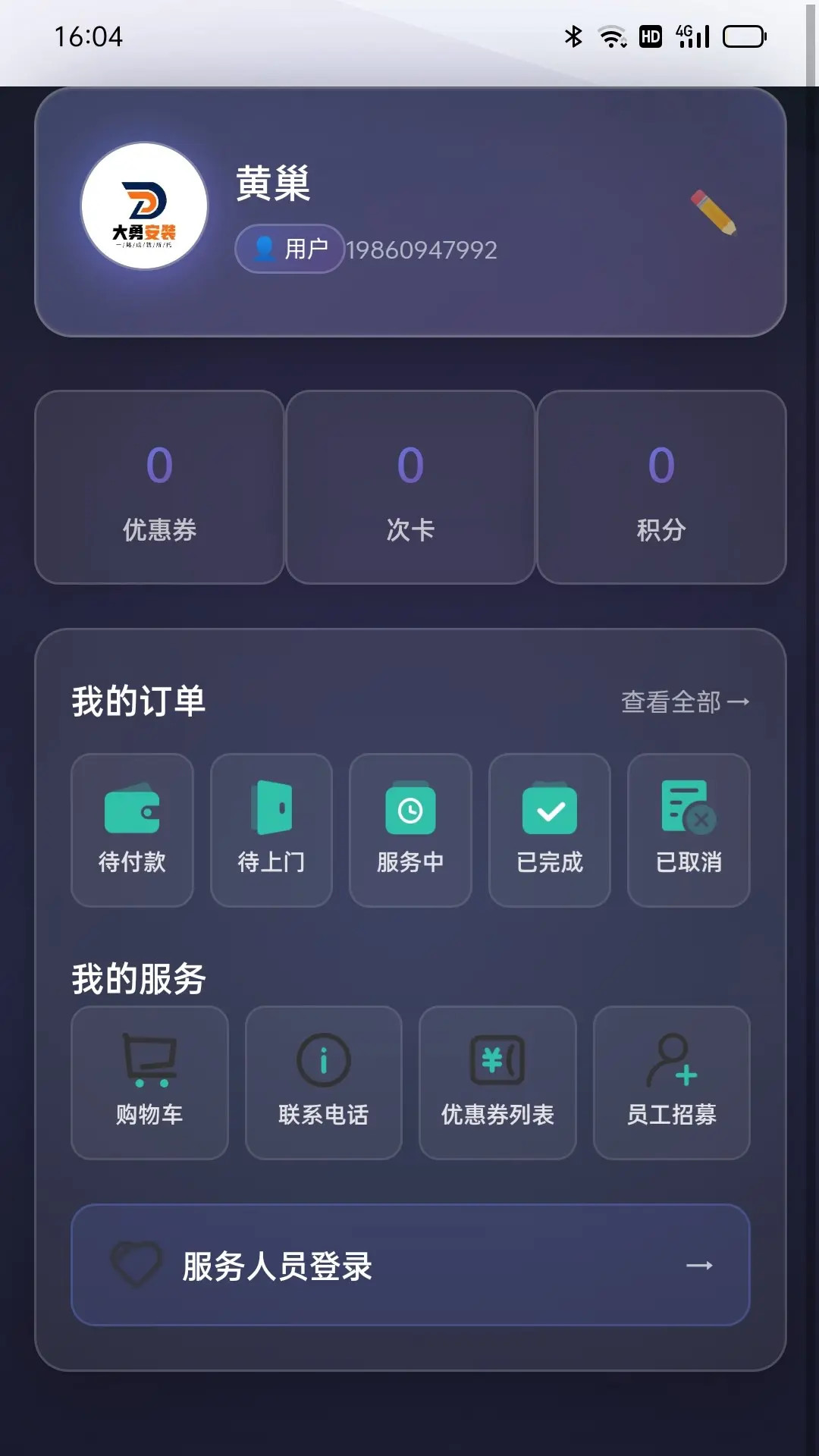View the 已取消 cancelled orders icon
Image resolution: width=819 pixels, height=1456 pixels.
point(687,830)
